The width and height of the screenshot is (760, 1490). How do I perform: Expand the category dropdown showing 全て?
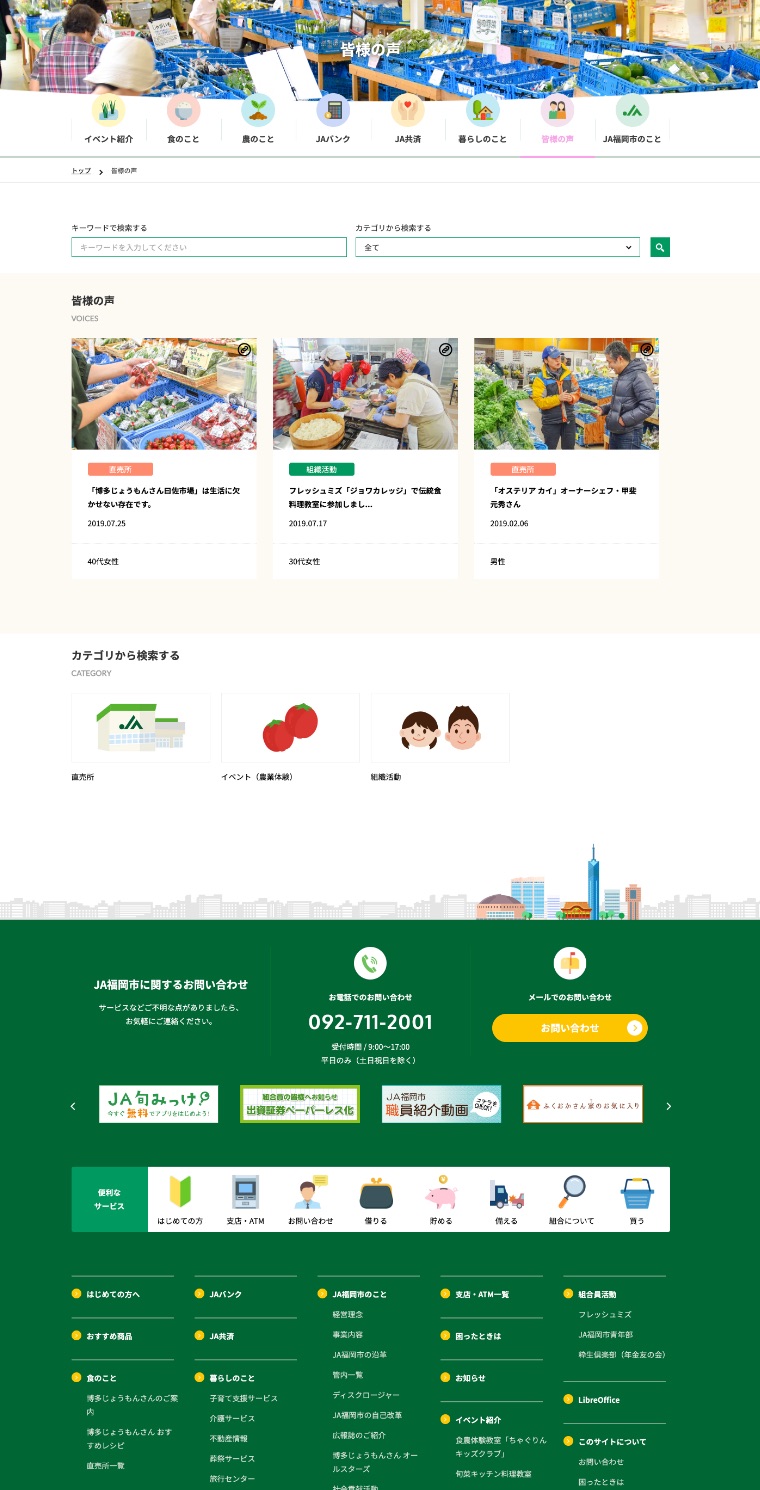(x=497, y=247)
